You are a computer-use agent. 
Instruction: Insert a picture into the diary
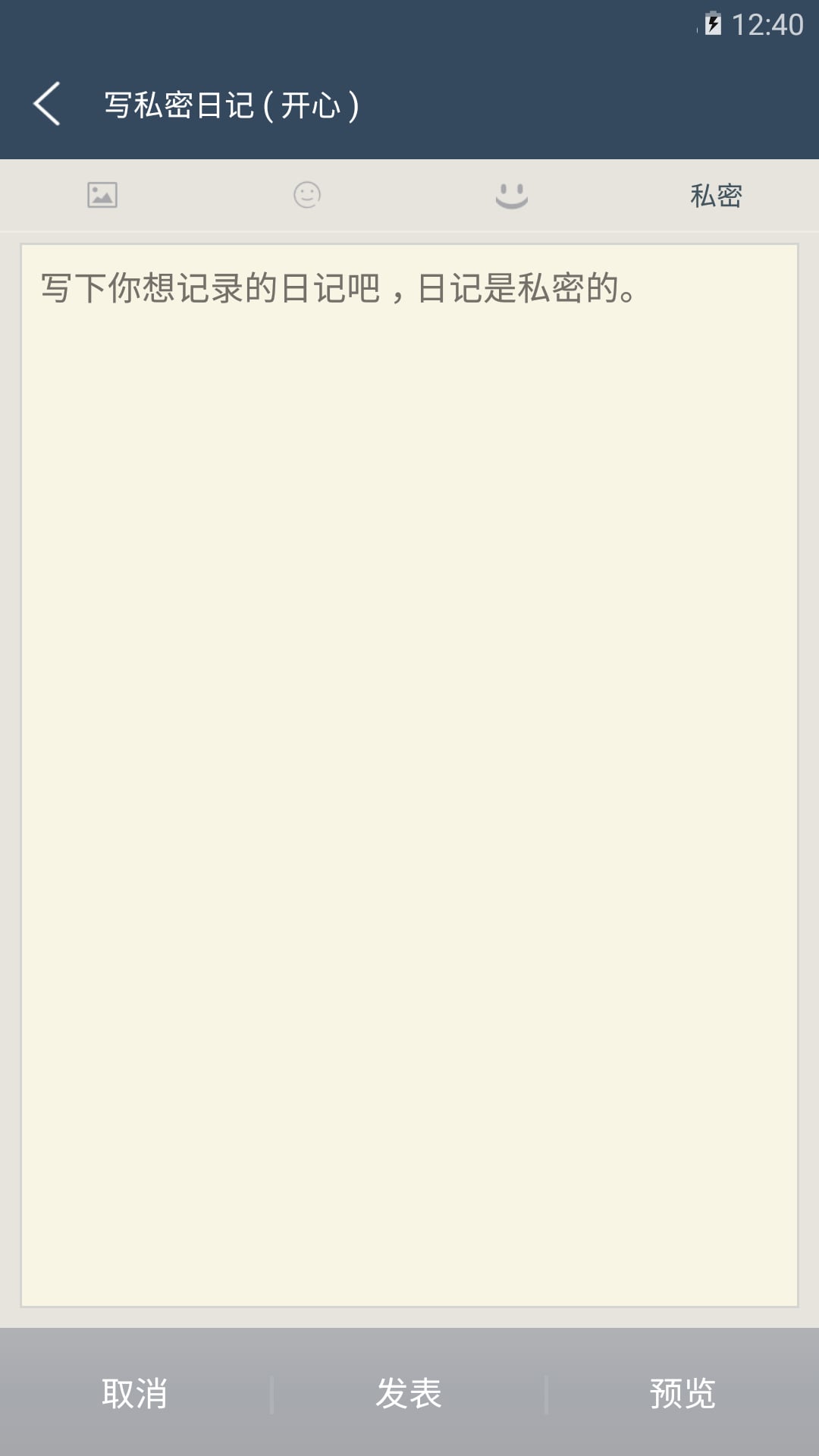[102, 195]
